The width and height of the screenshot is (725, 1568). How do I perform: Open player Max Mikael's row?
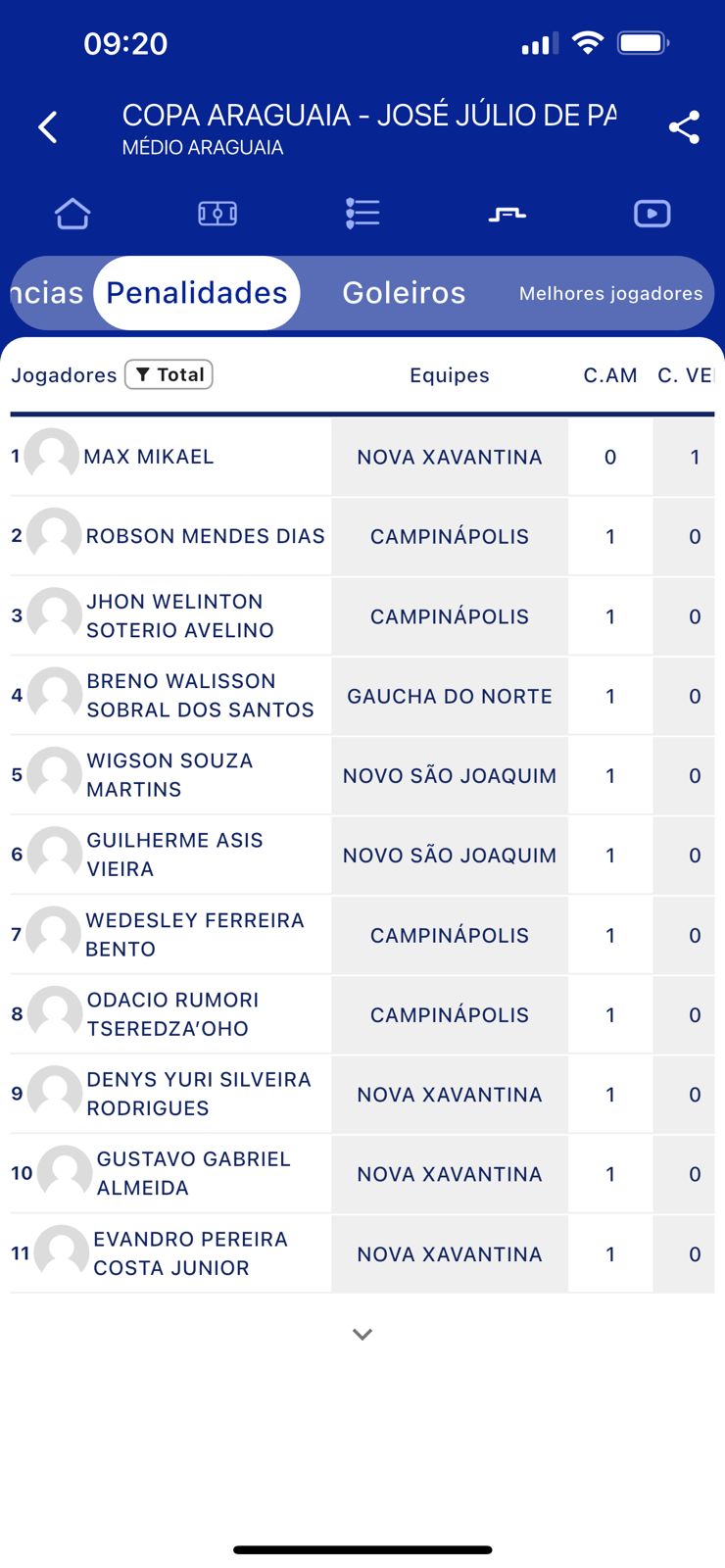(149, 457)
